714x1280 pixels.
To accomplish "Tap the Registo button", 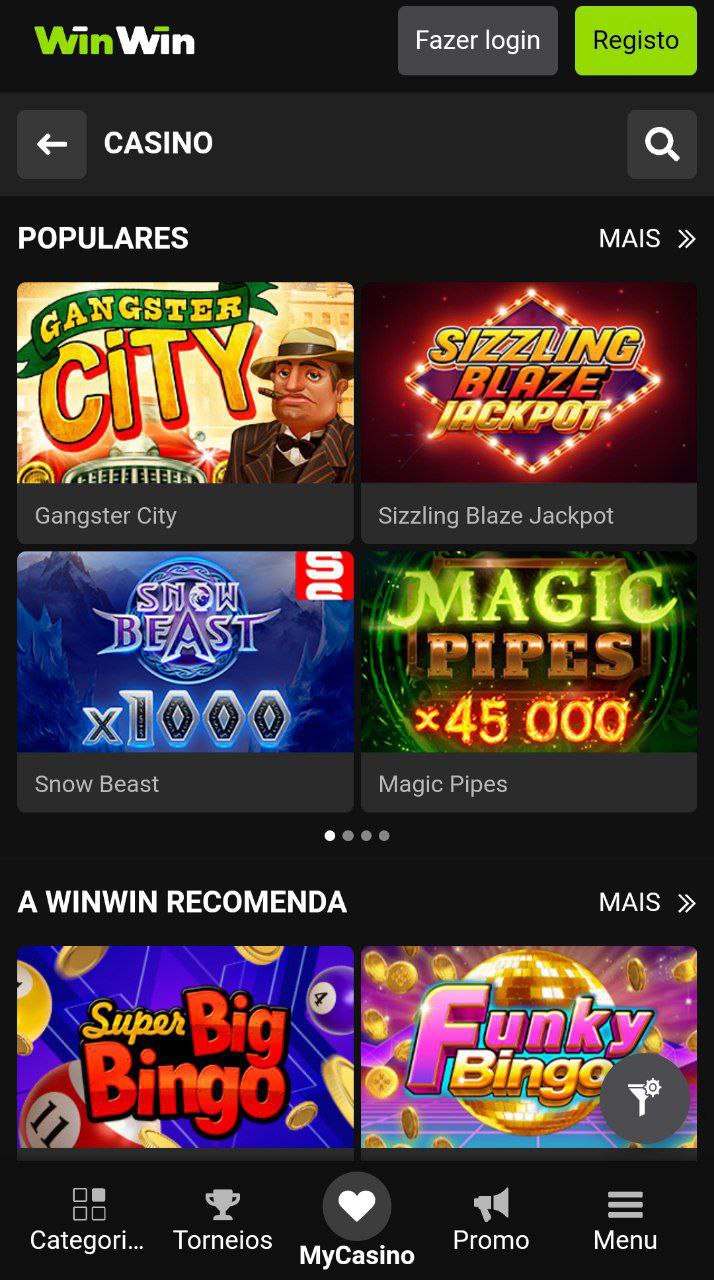I will 635,41.
